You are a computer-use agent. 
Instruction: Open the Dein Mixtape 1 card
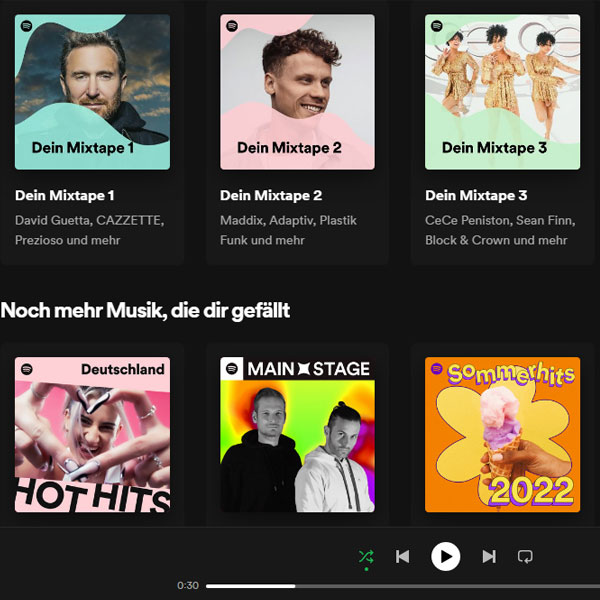[x=92, y=92]
